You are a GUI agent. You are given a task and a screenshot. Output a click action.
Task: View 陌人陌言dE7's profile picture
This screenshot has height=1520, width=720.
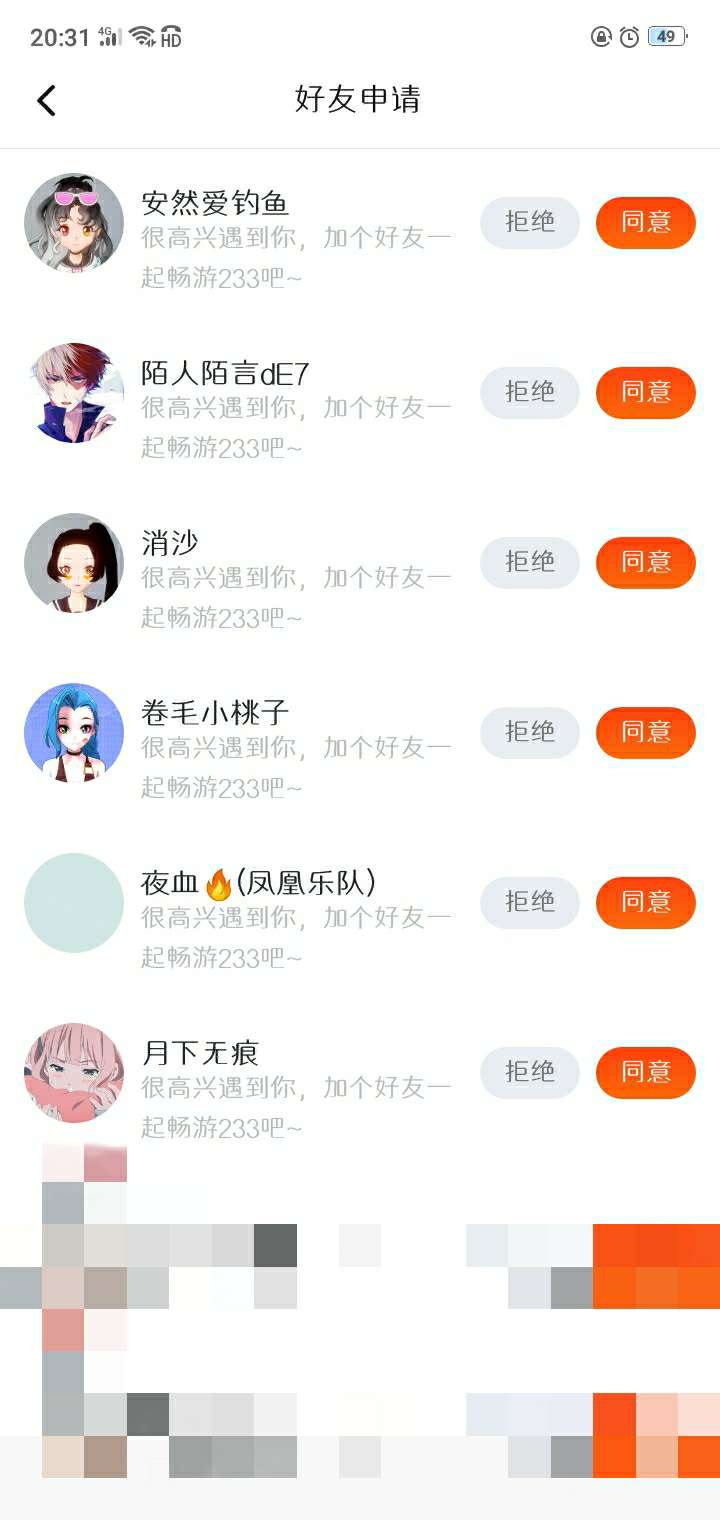click(x=74, y=392)
